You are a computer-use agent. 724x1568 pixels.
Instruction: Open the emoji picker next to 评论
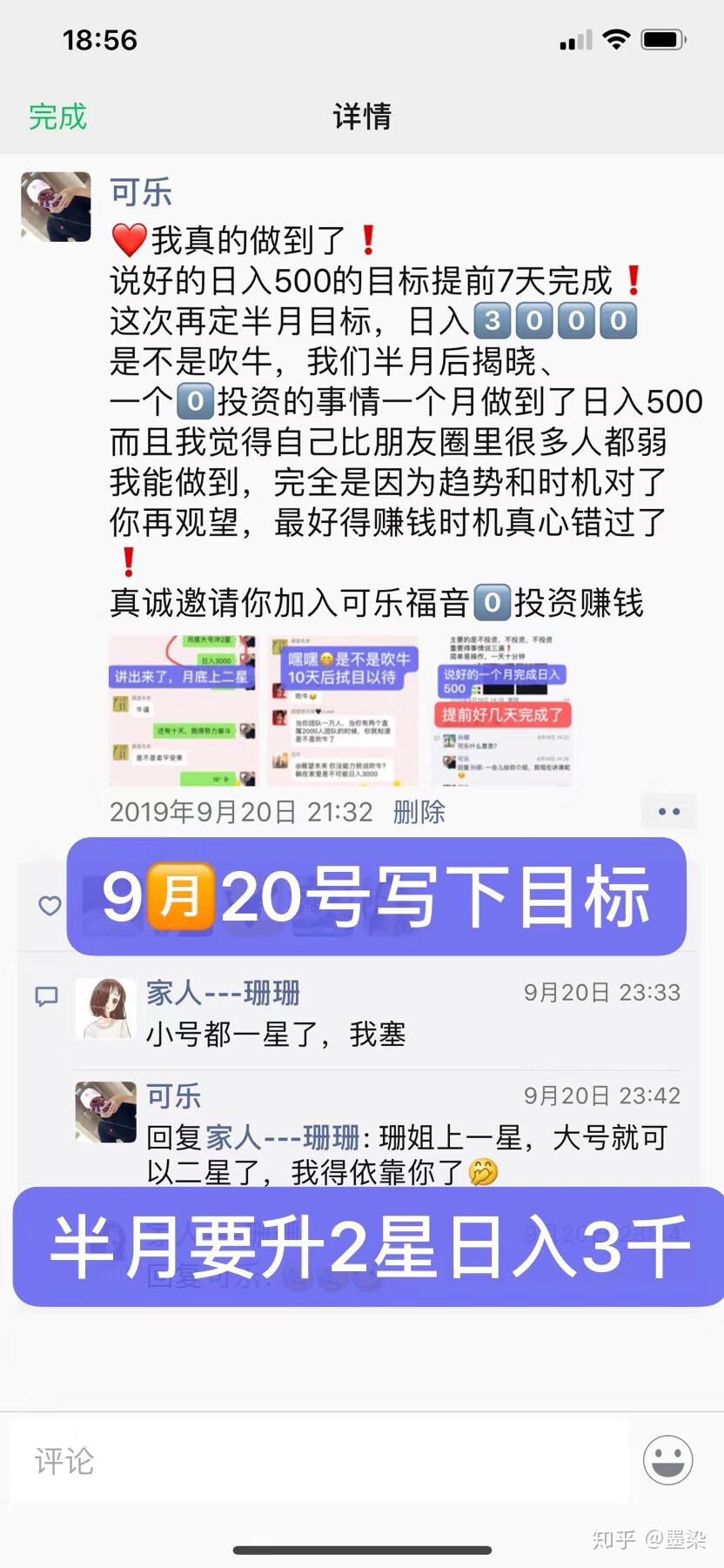[667, 1460]
